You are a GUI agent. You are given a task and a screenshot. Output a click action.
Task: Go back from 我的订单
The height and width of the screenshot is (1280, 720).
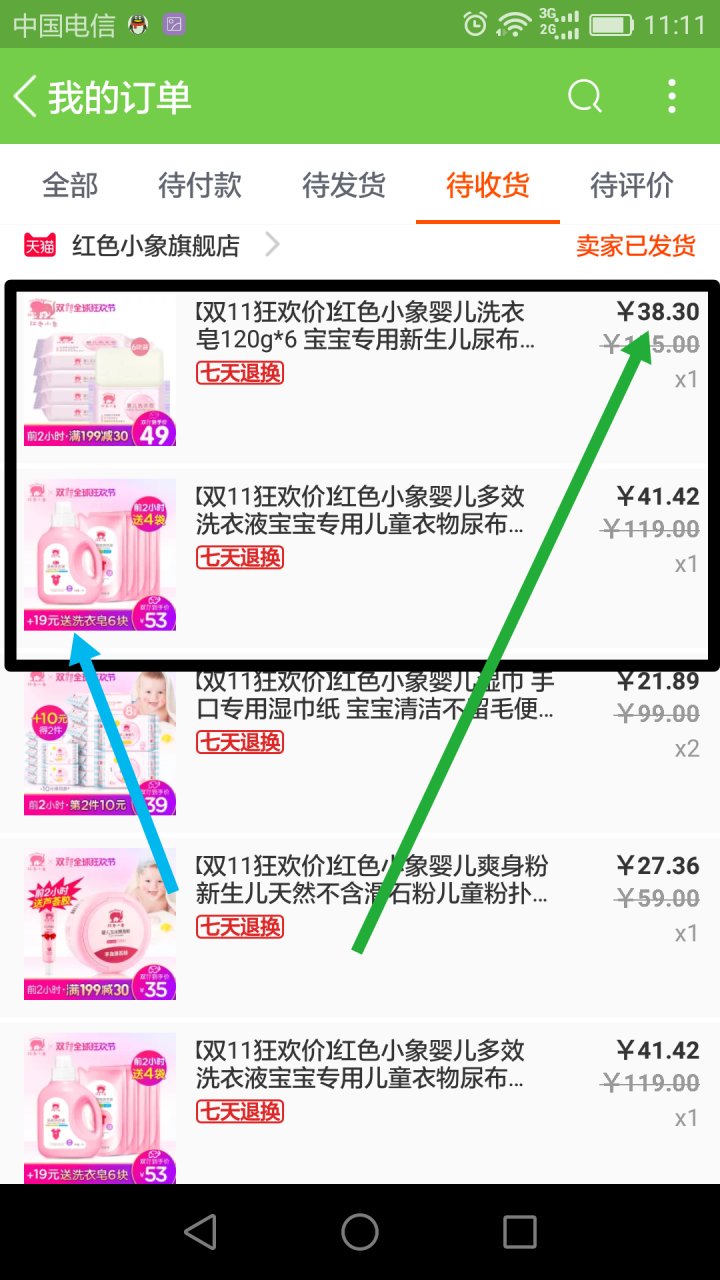[x=27, y=97]
